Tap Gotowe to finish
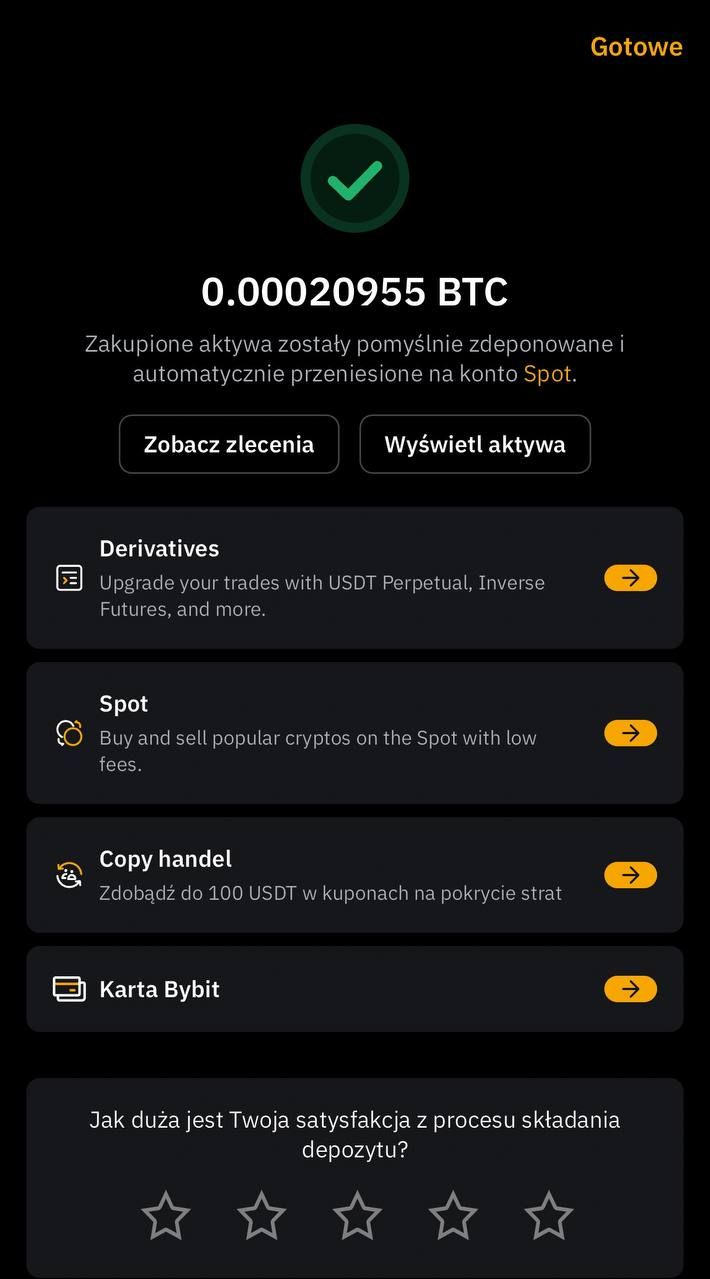Screen dimensions: 710x1279 pos(636,47)
